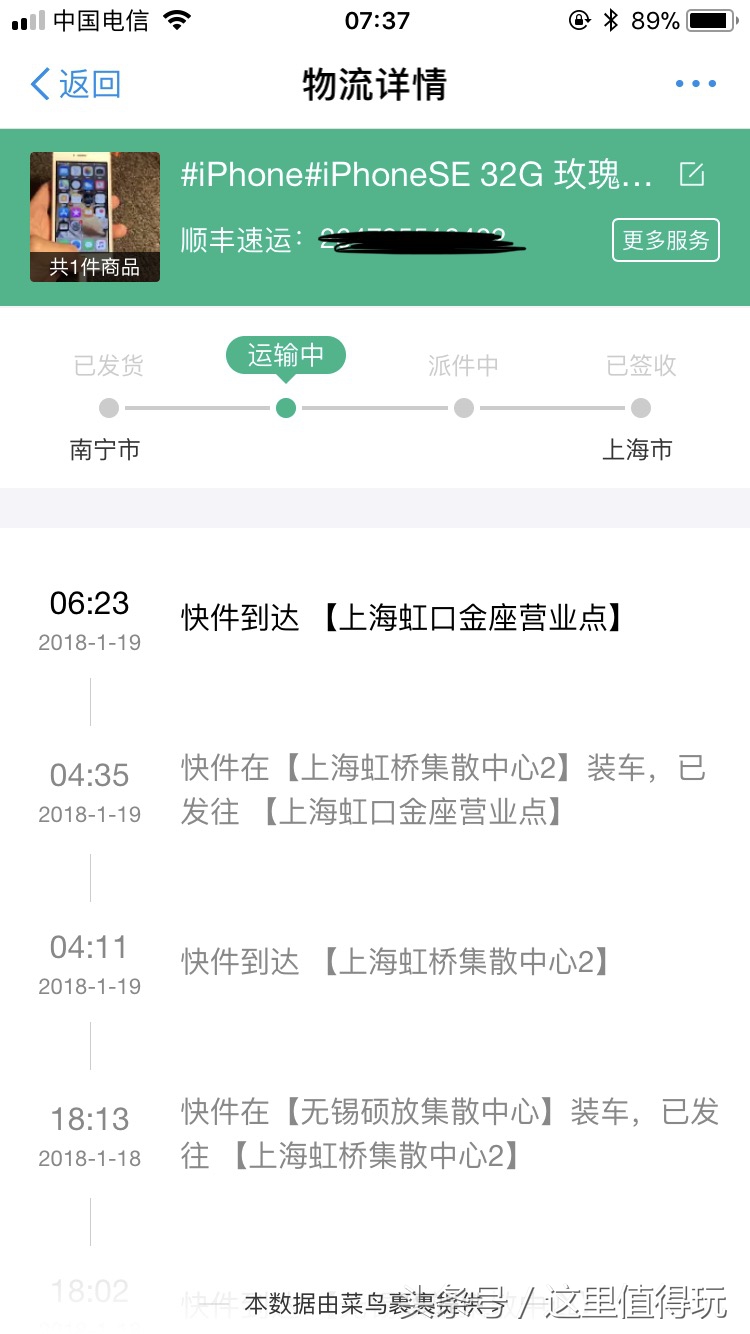Viewport: 750px width, 1334px height.
Task: Expand 更多服务 options
Action: tap(665, 240)
